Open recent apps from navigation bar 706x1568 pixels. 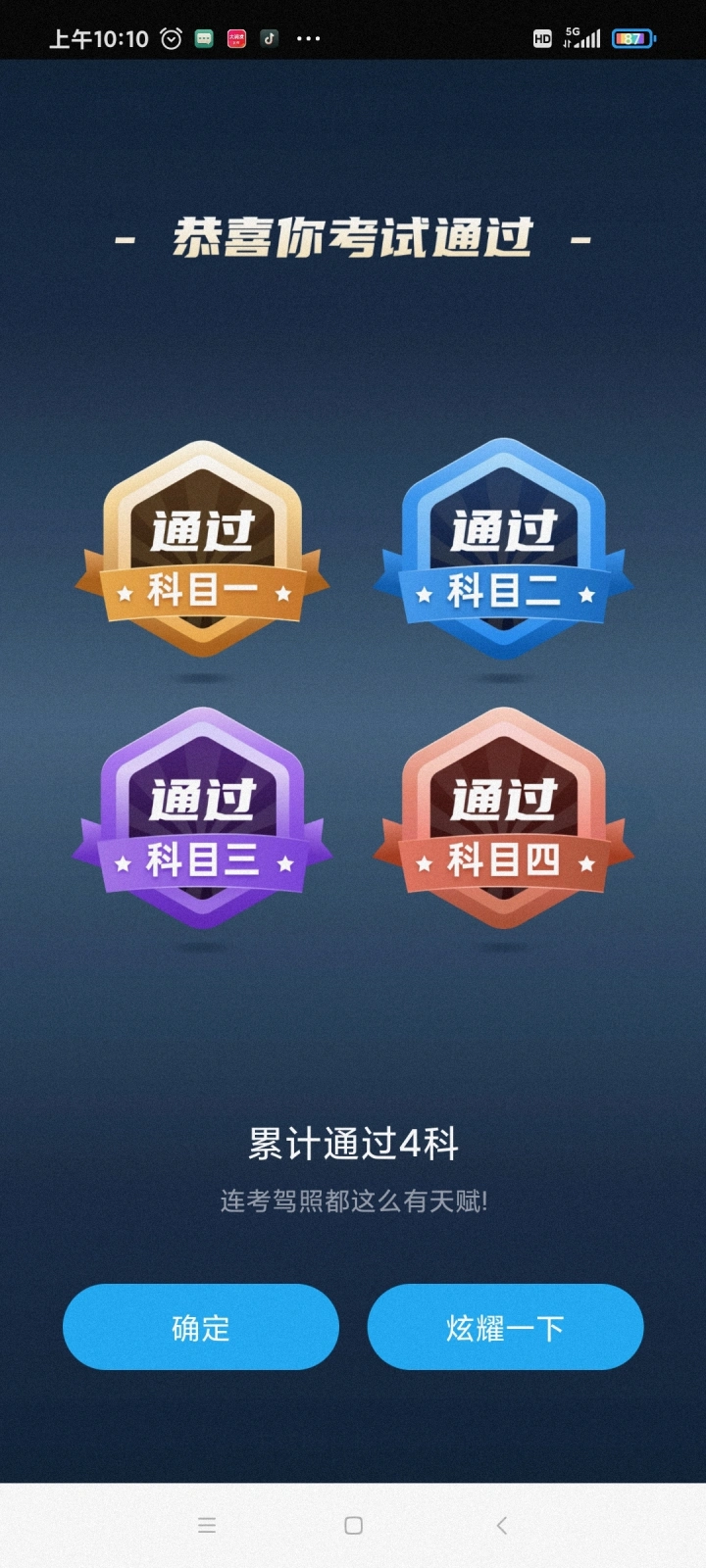207,1525
